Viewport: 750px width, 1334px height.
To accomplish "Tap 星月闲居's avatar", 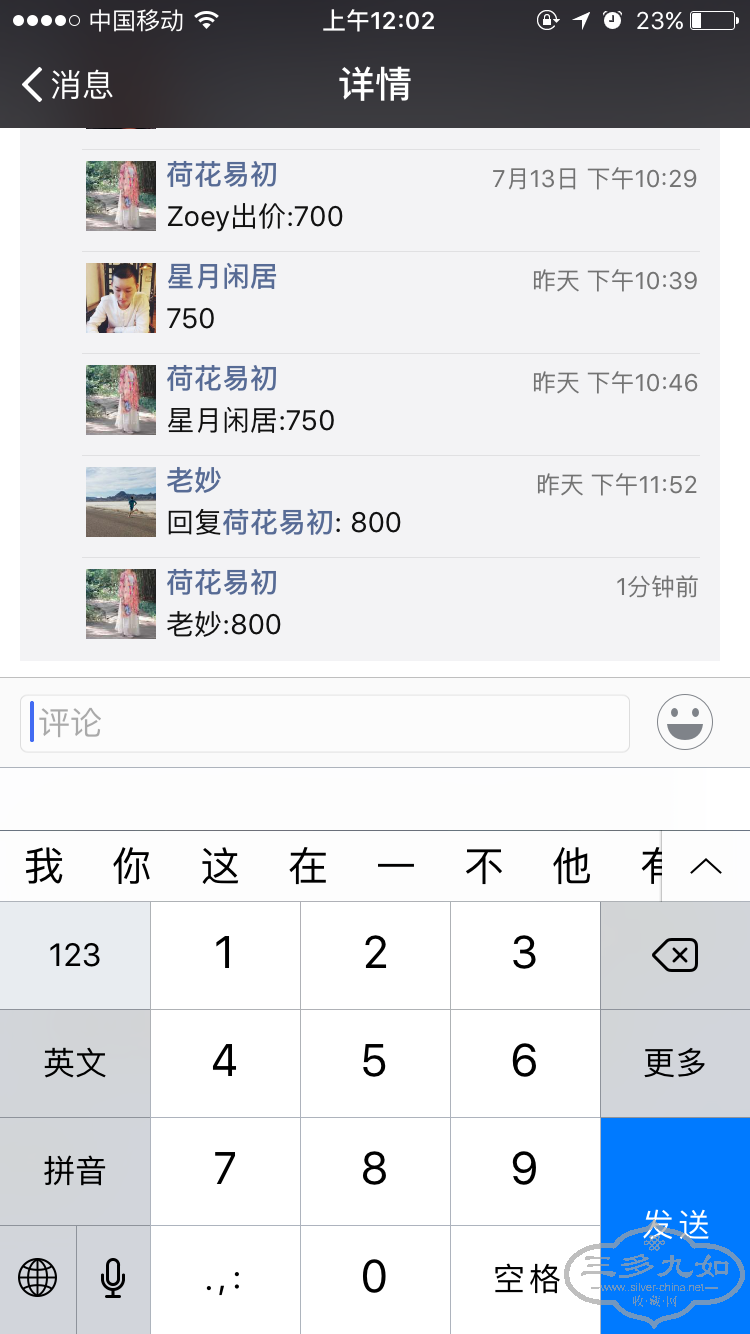I will click(x=121, y=298).
